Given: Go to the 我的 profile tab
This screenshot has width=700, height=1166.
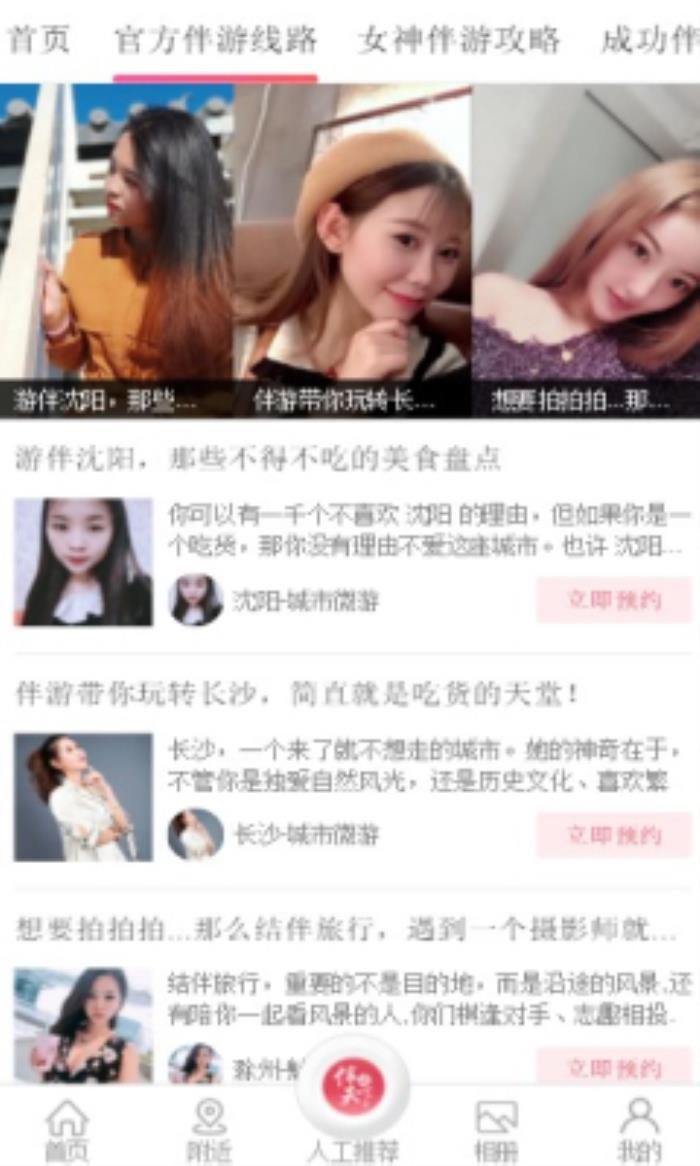Looking at the screenshot, I should click(x=639, y=1130).
